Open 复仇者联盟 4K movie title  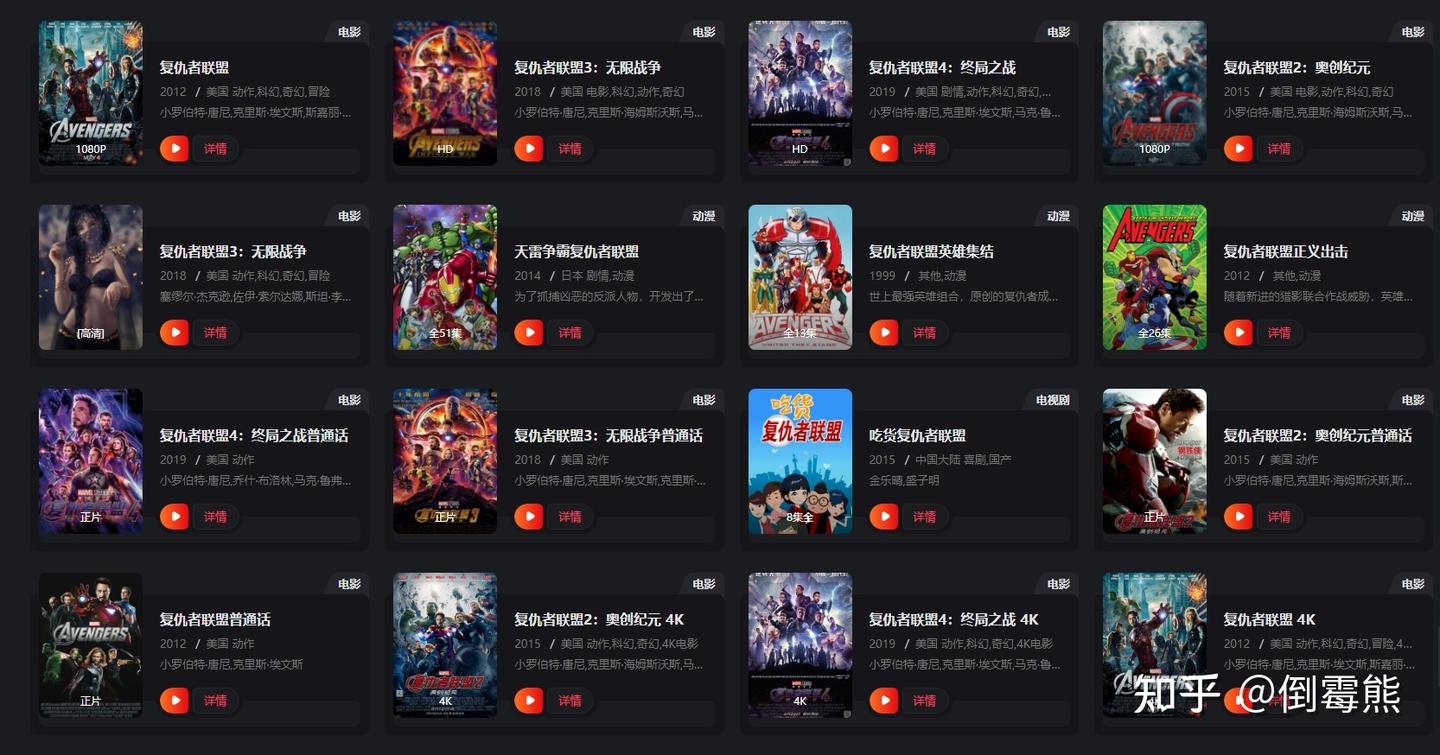[x=1269, y=620]
